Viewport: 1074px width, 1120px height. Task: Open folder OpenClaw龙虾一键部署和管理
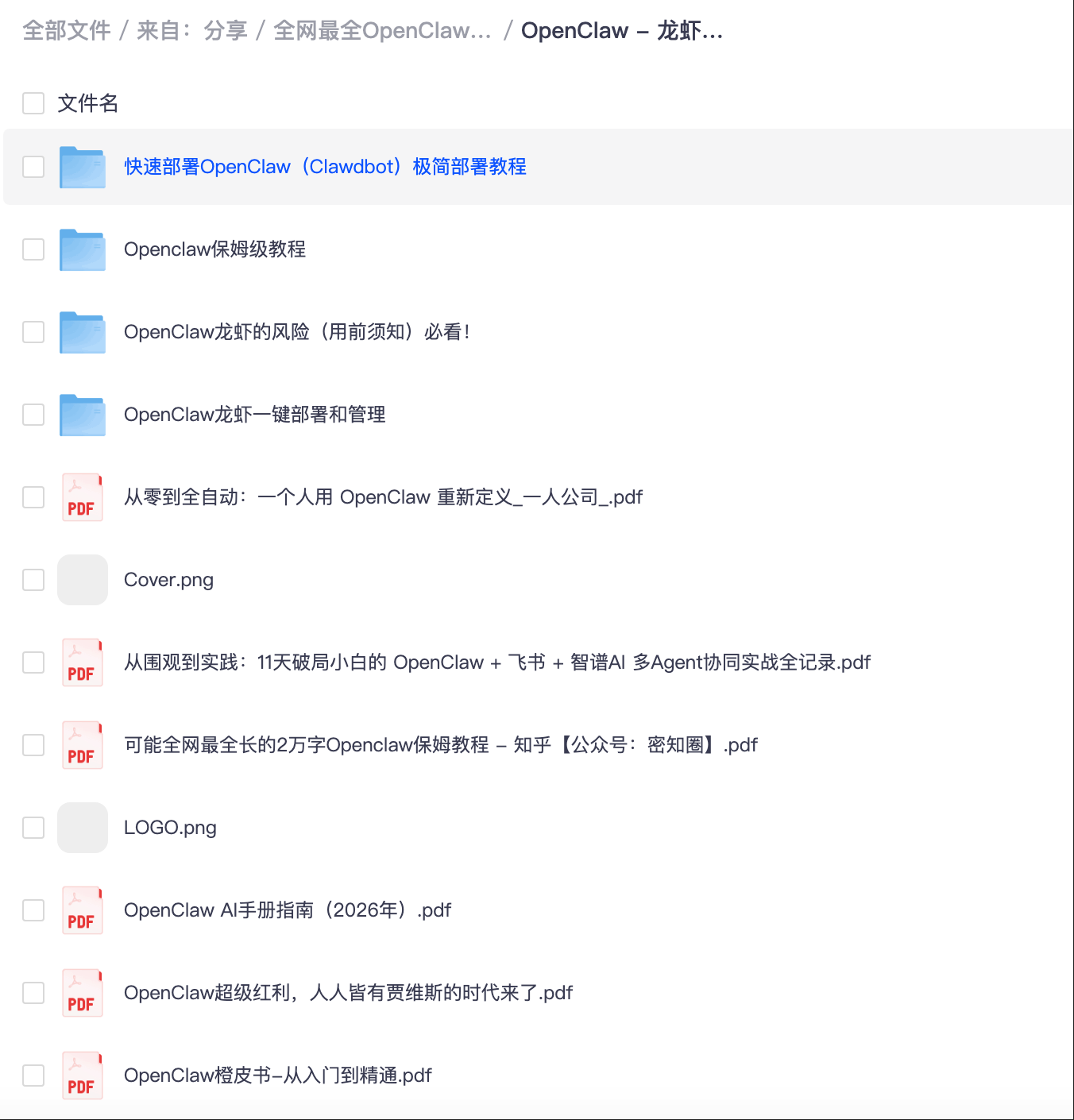pyautogui.click(x=254, y=415)
